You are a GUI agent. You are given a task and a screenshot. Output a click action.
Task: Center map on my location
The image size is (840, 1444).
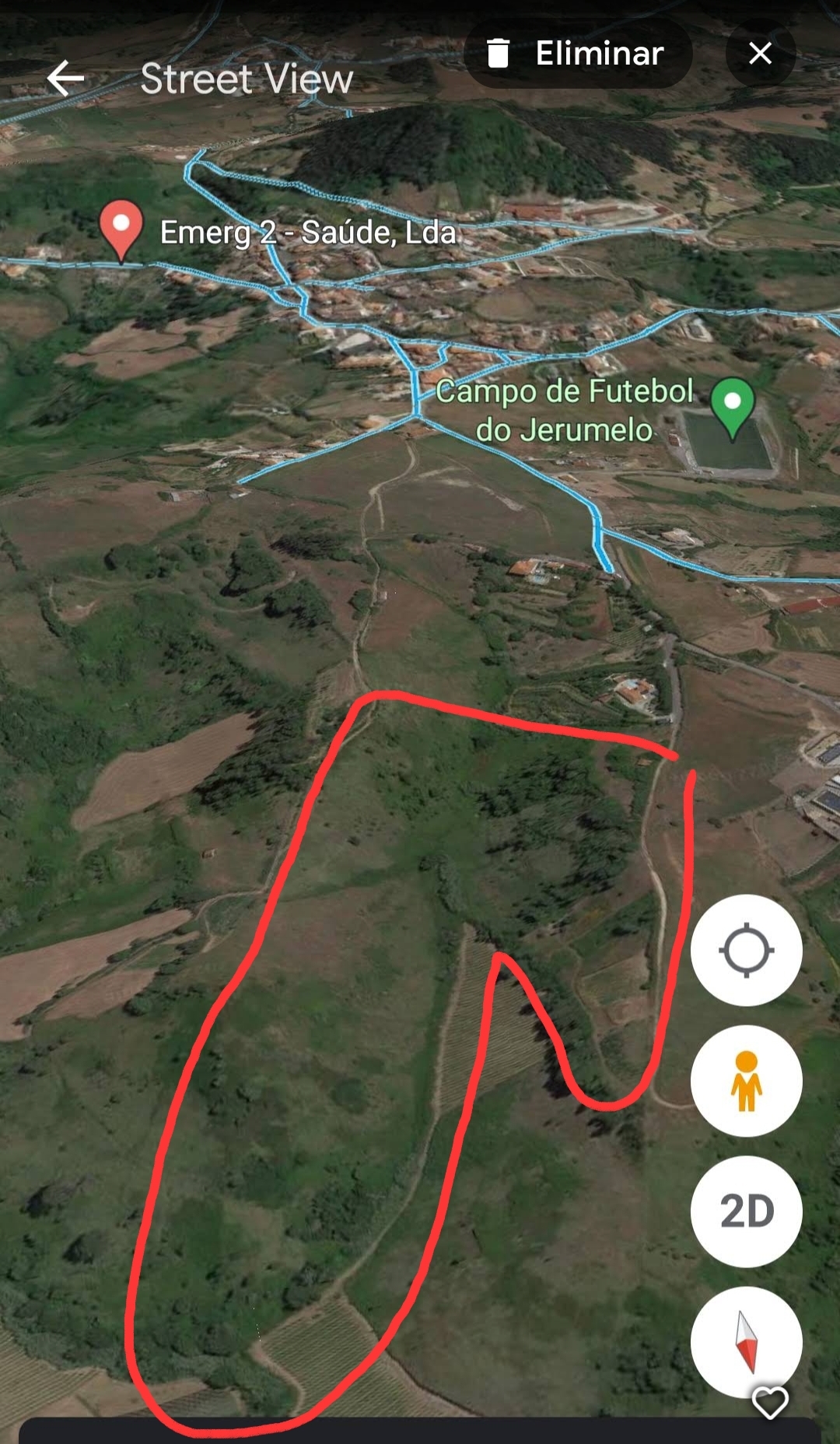tap(746, 950)
